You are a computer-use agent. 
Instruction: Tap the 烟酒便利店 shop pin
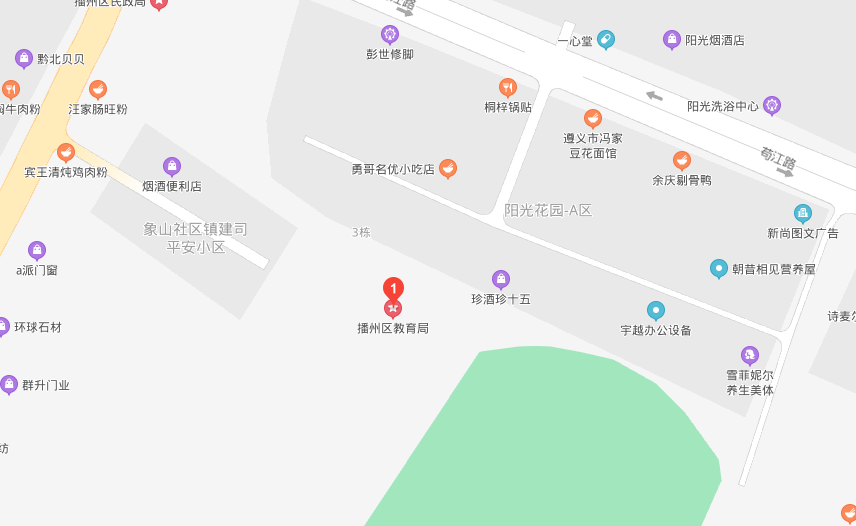pyautogui.click(x=172, y=166)
